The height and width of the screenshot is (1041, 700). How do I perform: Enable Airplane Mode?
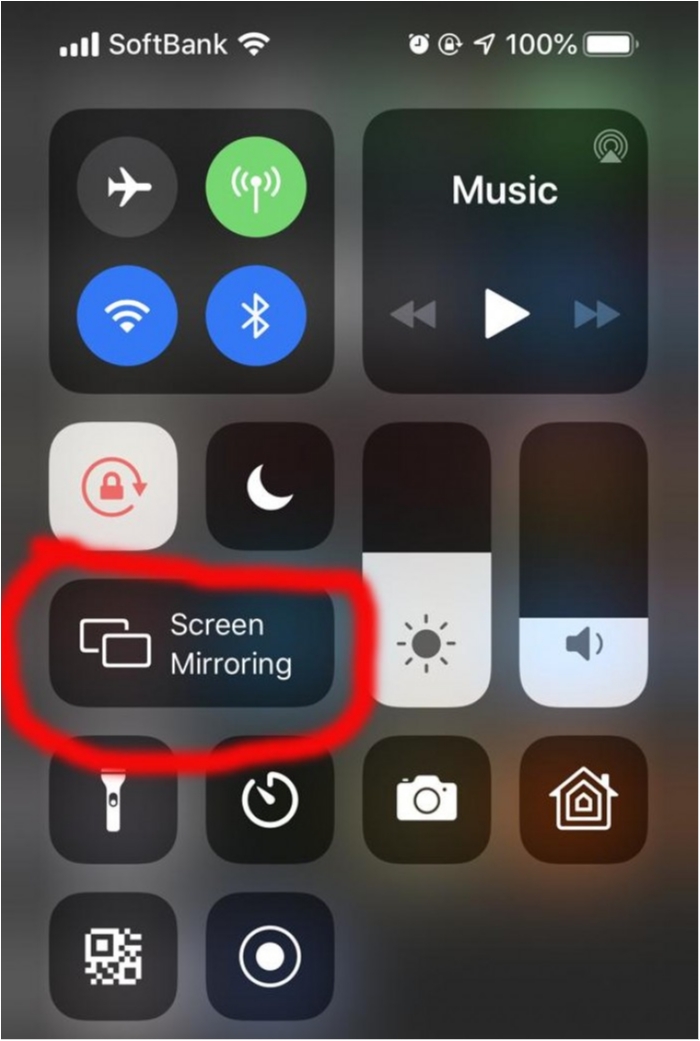click(127, 187)
